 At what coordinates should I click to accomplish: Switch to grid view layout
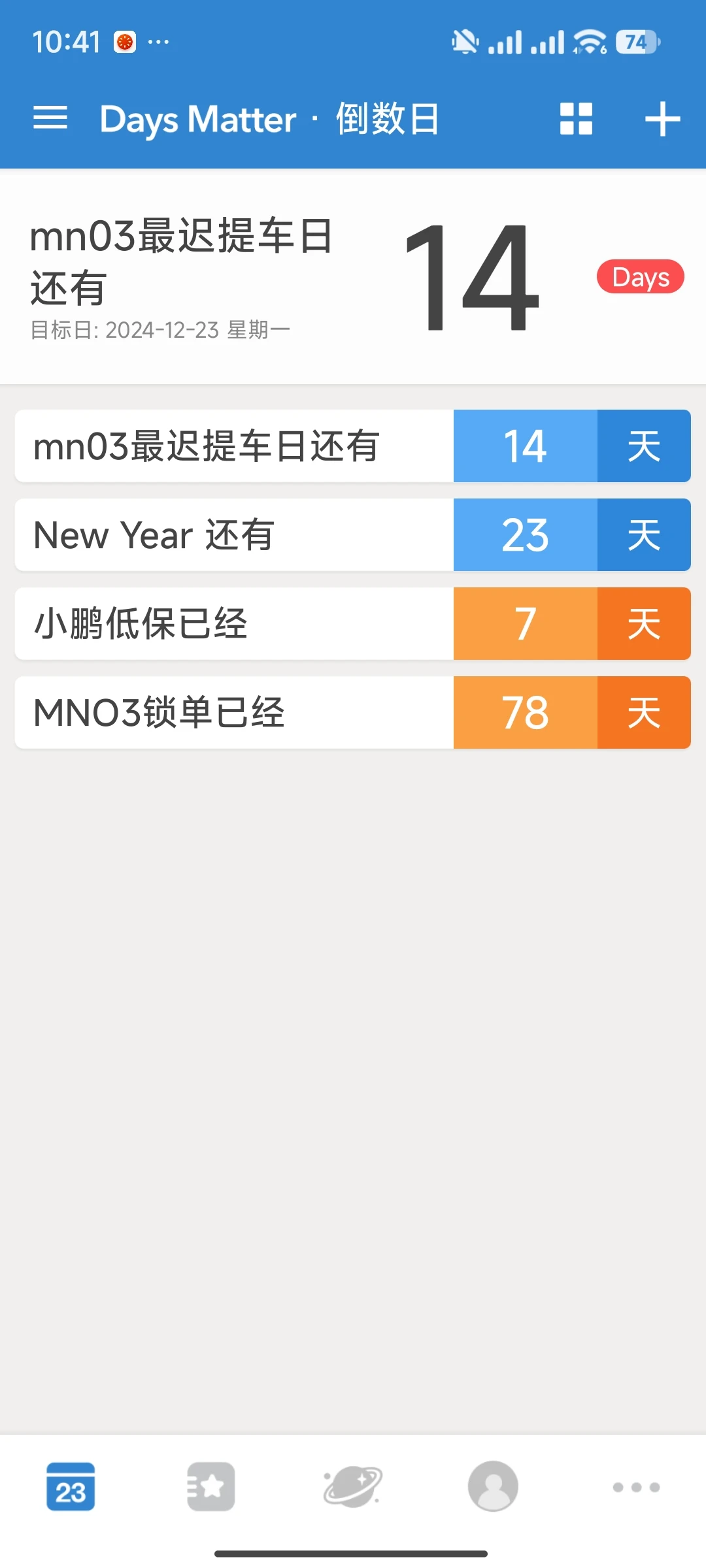pos(576,119)
